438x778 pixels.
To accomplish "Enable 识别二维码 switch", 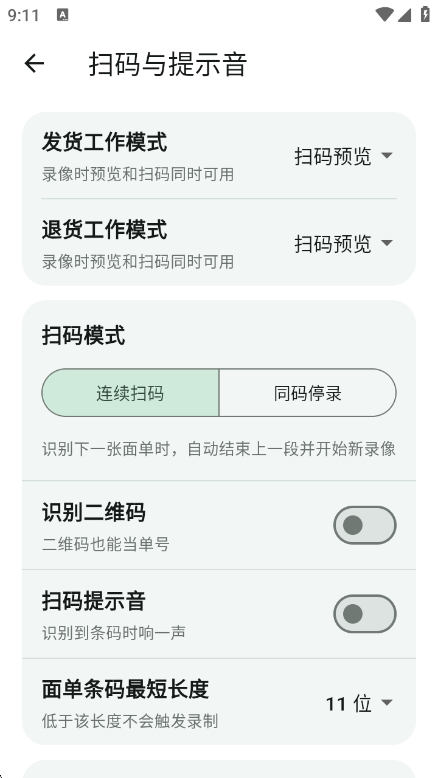I will click(365, 525).
